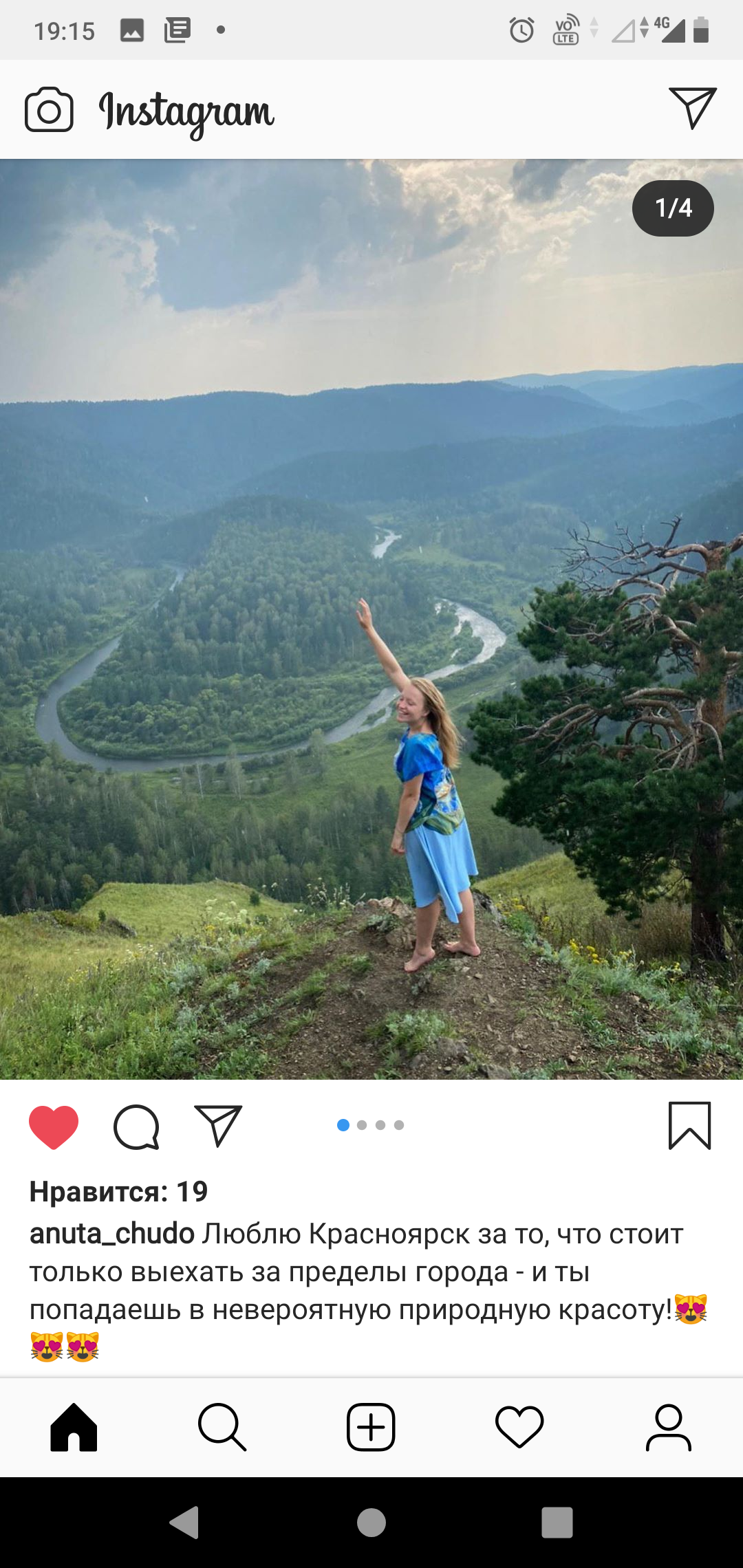Viewport: 743px width, 1568px height.
Task: Open the camera from the top bar
Action: click(49, 109)
